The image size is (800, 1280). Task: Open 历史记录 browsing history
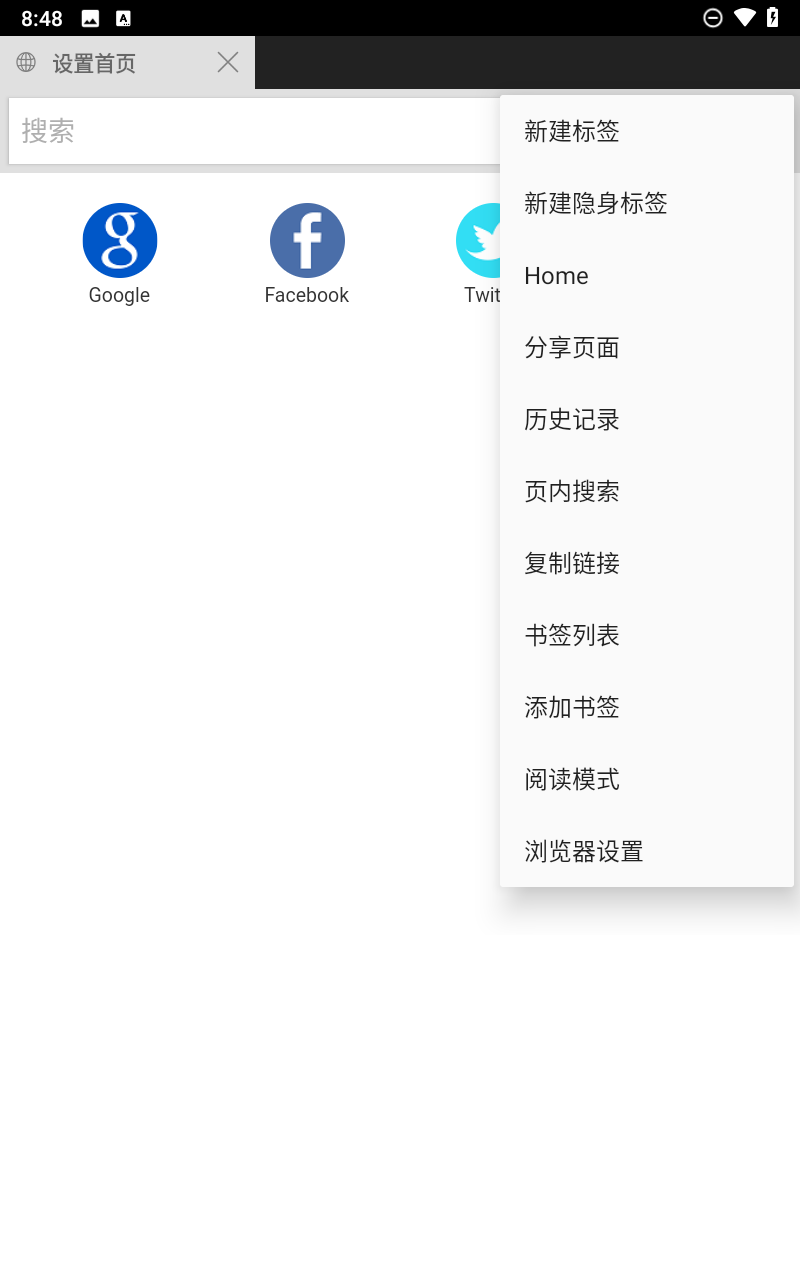click(x=647, y=419)
